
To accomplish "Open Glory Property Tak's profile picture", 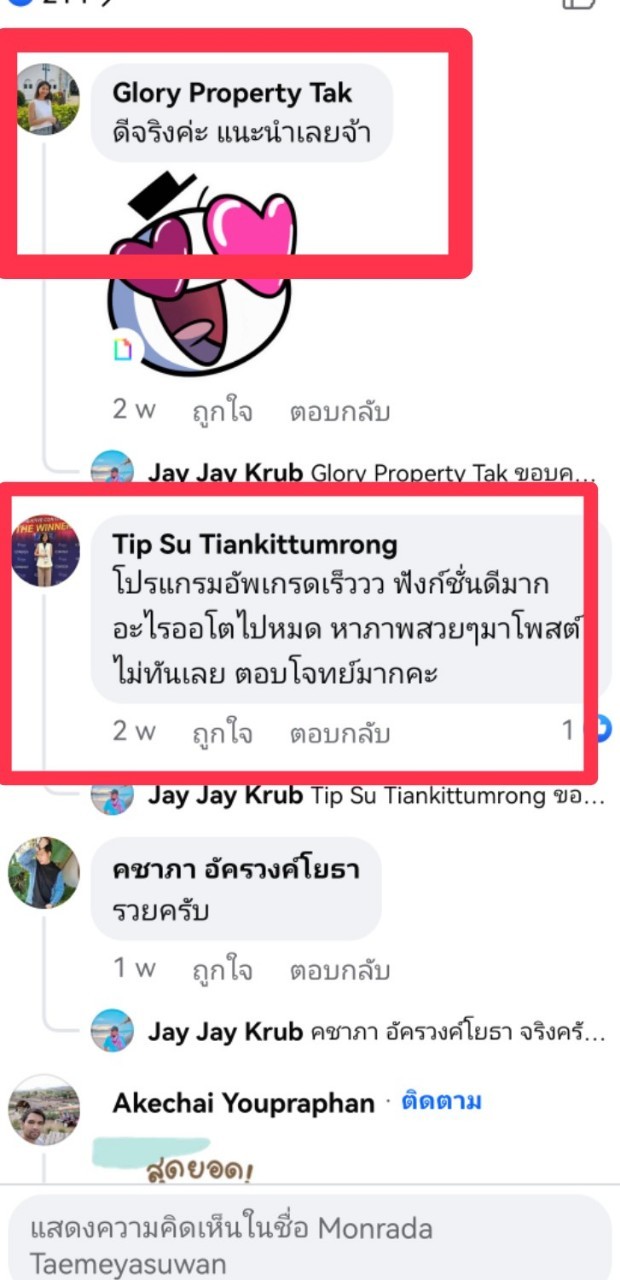I will [49, 99].
